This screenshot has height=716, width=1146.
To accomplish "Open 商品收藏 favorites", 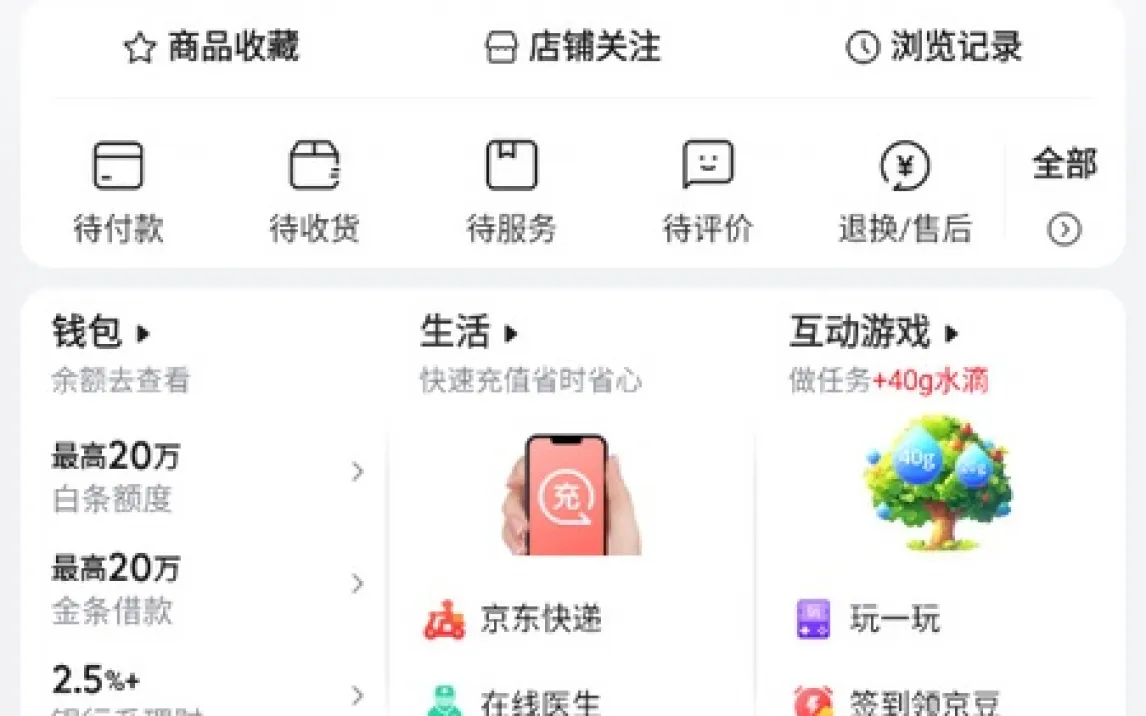I will point(211,47).
